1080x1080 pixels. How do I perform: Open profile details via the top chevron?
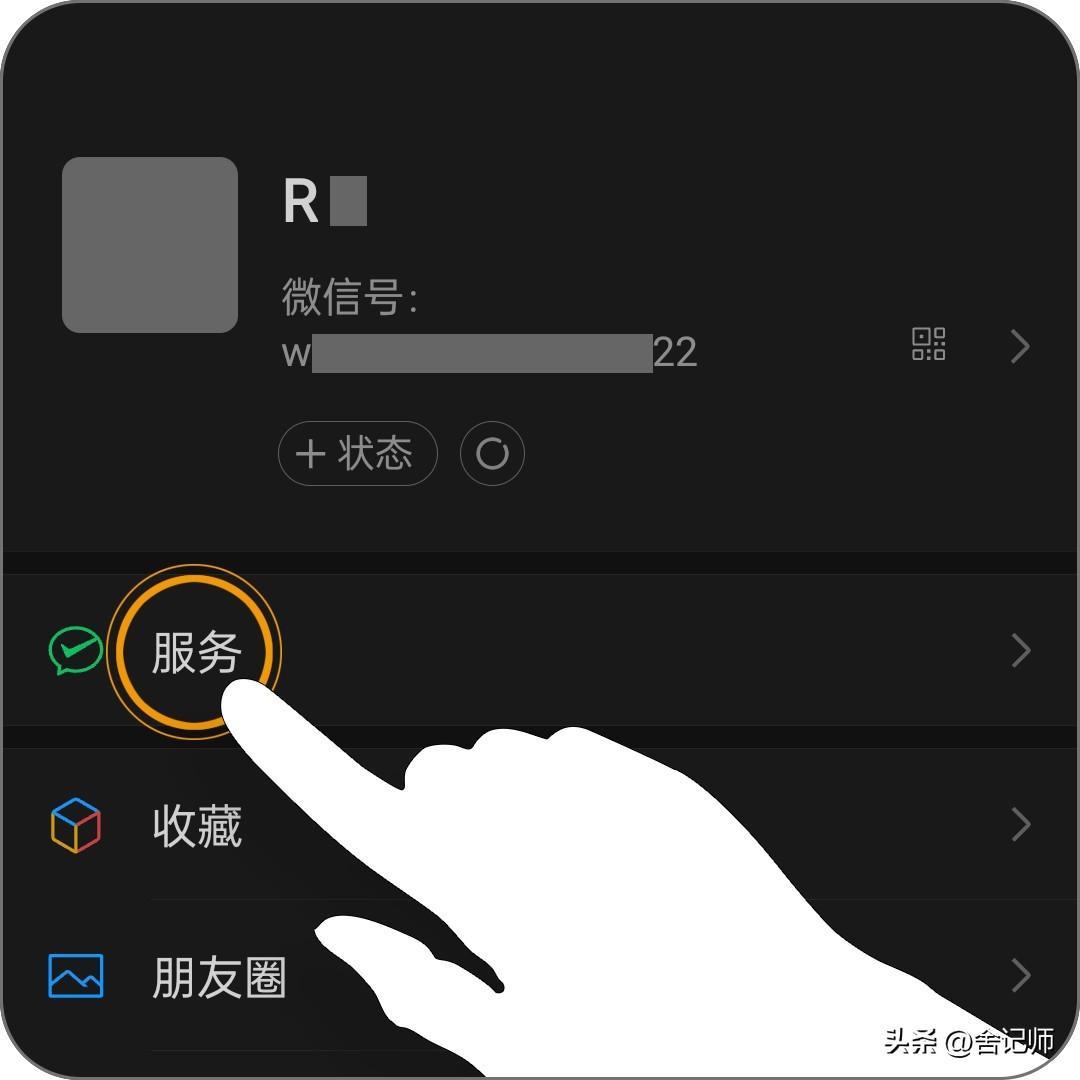coord(1019,346)
